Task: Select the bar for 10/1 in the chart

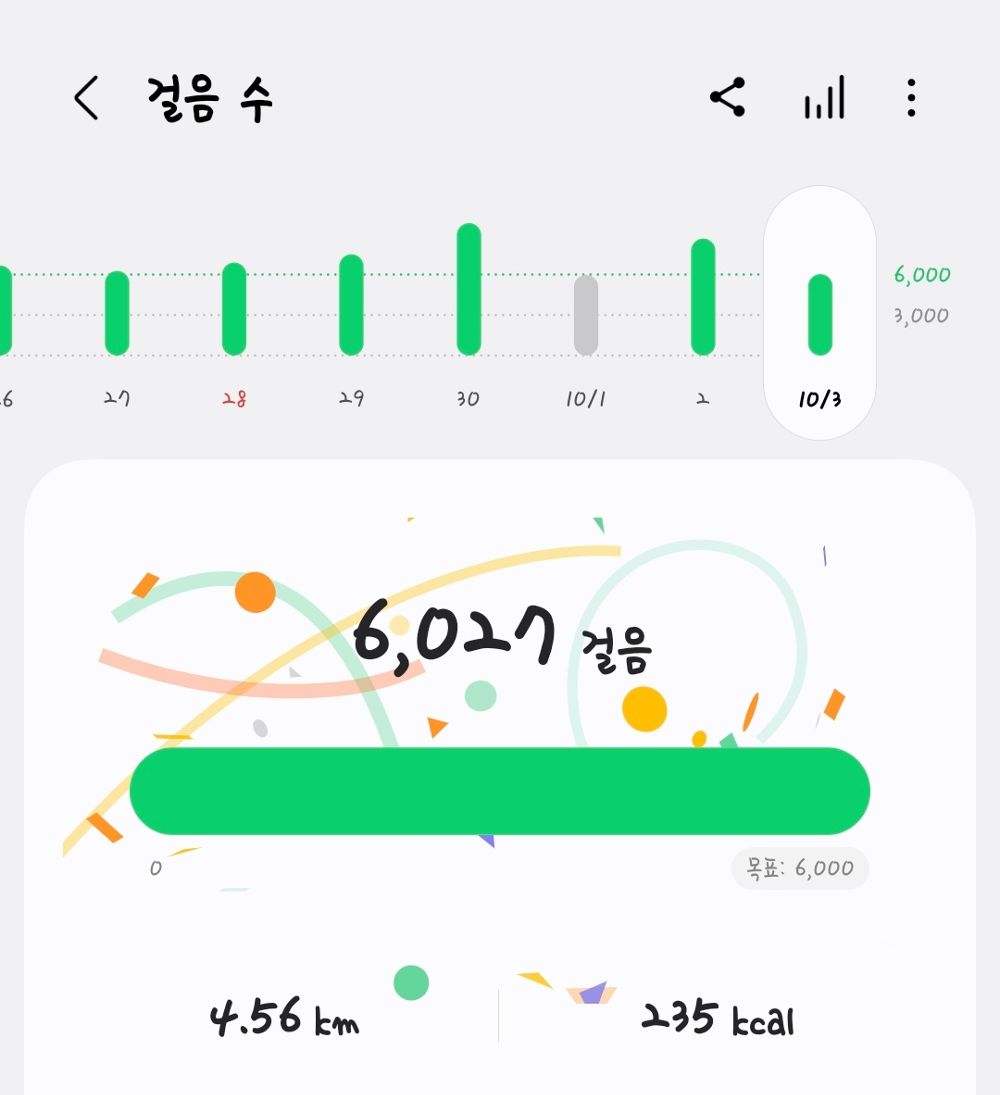Action: tap(585, 315)
